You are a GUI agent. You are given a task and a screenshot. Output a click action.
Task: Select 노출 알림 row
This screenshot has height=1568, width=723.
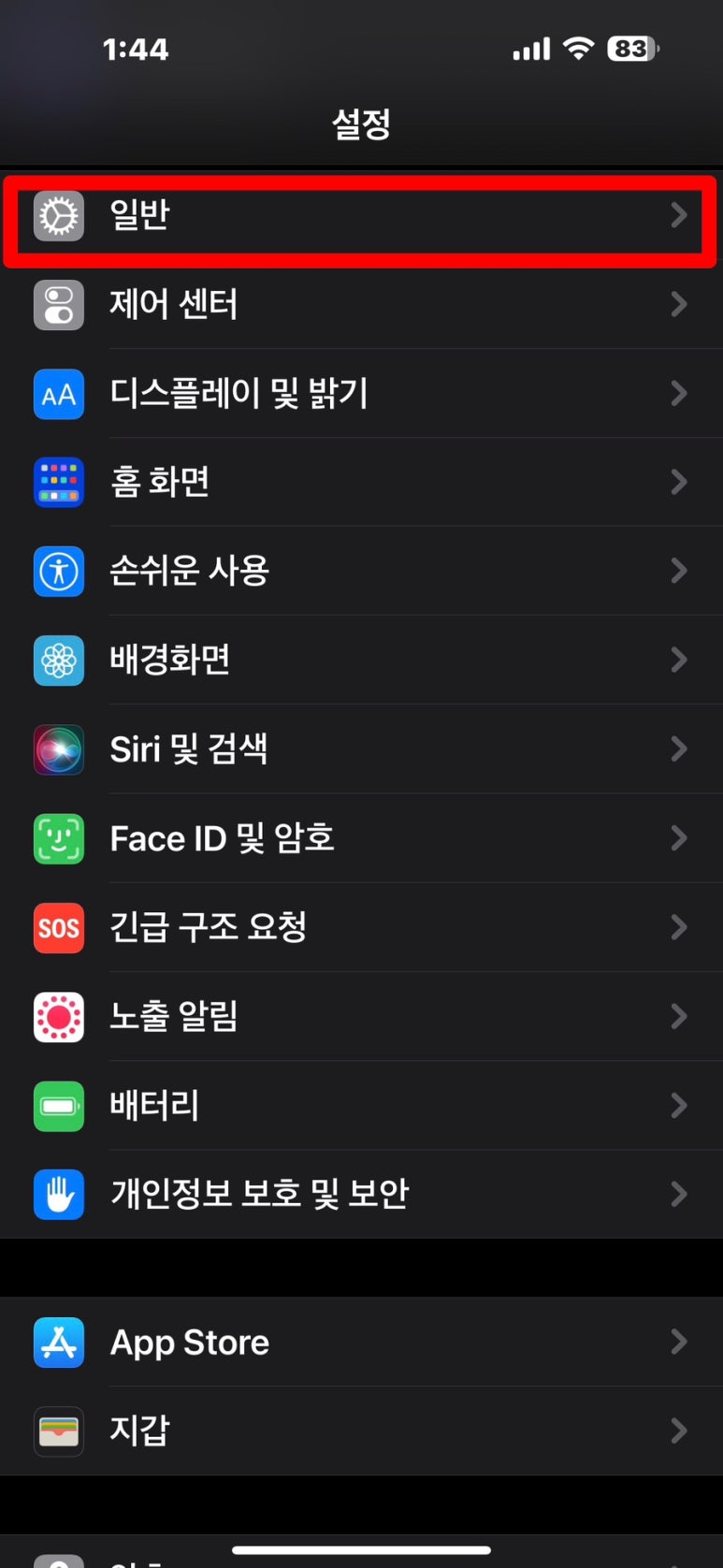point(361,1016)
